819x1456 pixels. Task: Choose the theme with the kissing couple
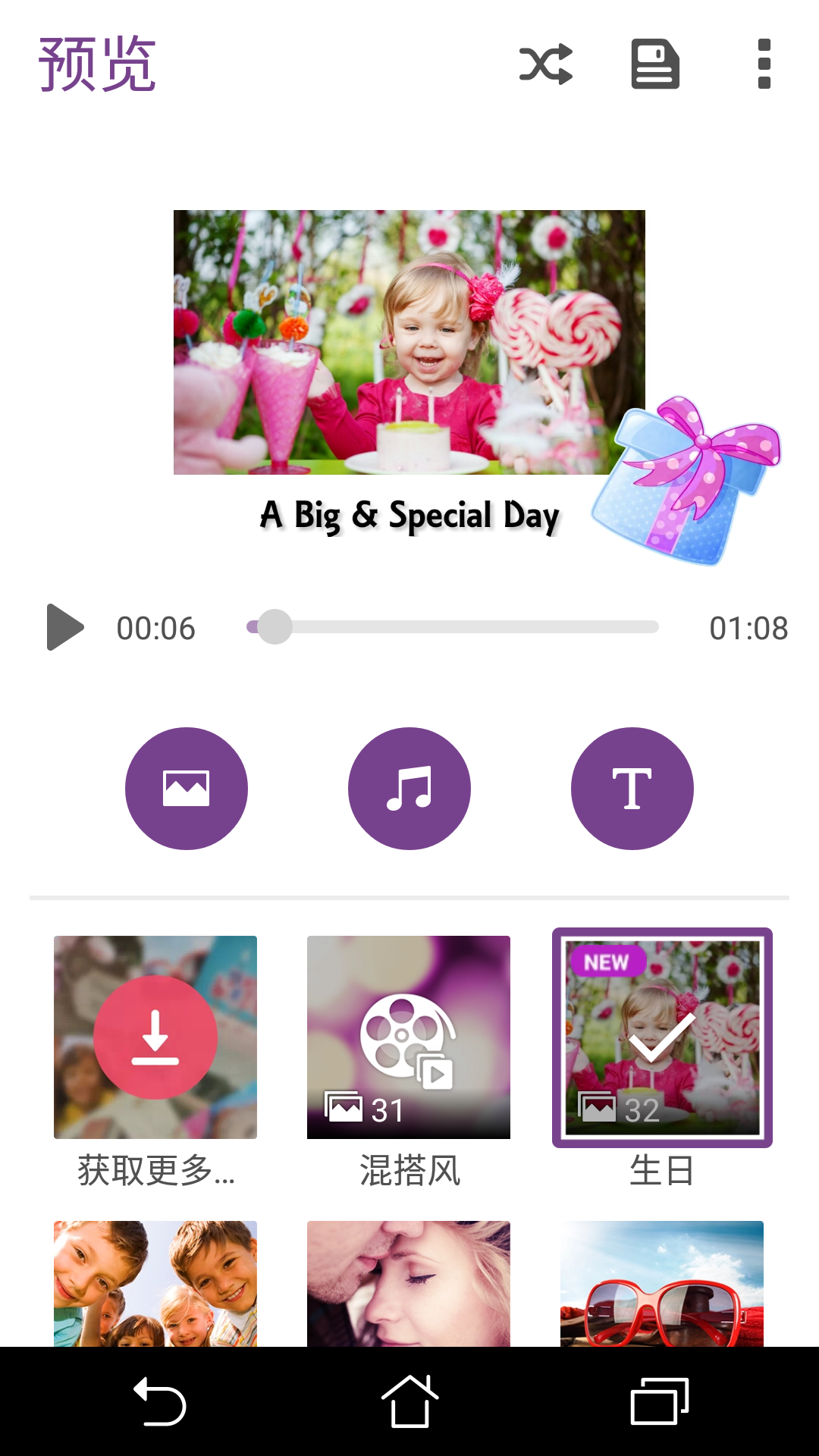click(409, 1283)
